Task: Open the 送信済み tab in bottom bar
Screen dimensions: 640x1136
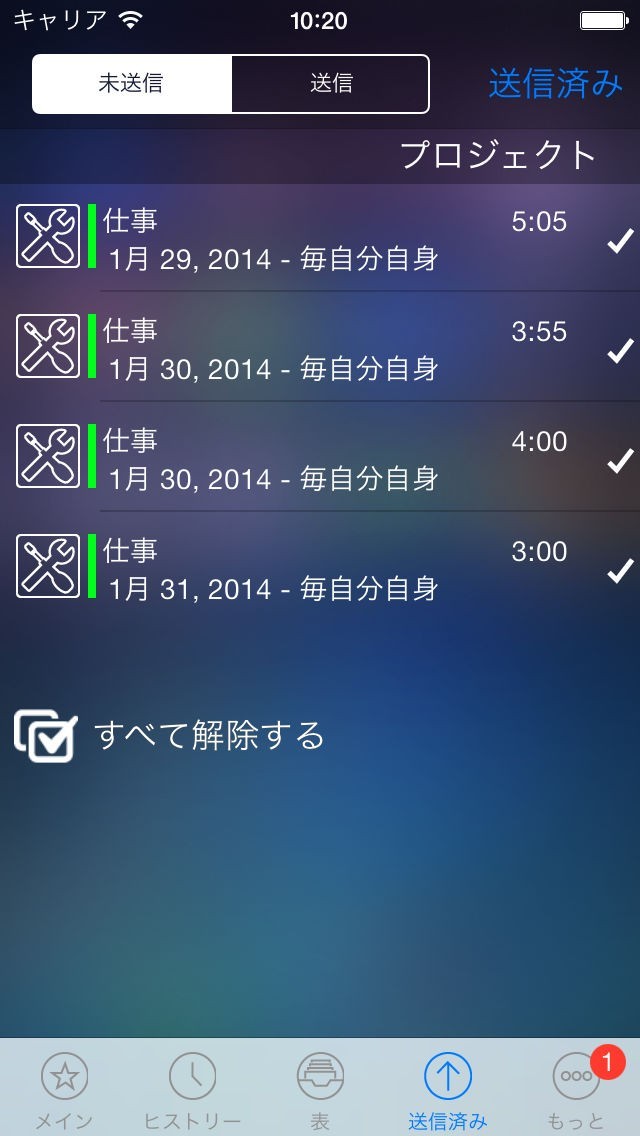Action: pyautogui.click(x=447, y=1090)
